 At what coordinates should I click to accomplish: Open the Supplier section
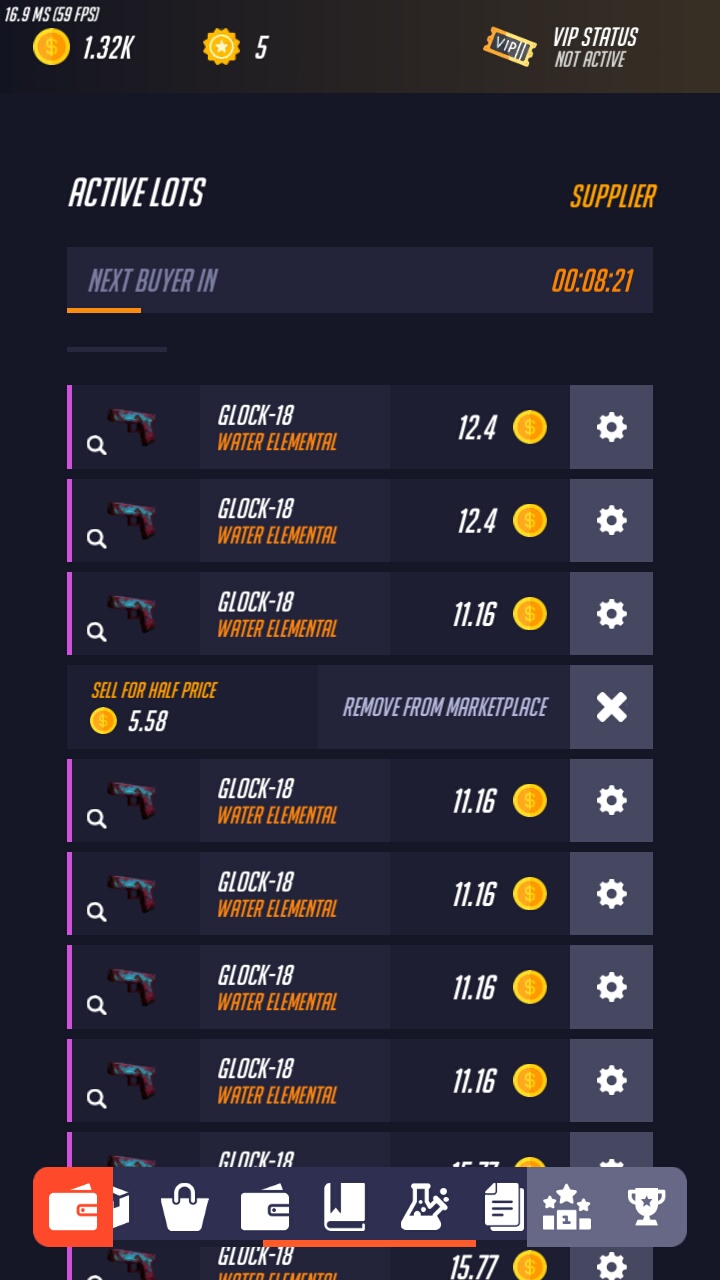(612, 196)
